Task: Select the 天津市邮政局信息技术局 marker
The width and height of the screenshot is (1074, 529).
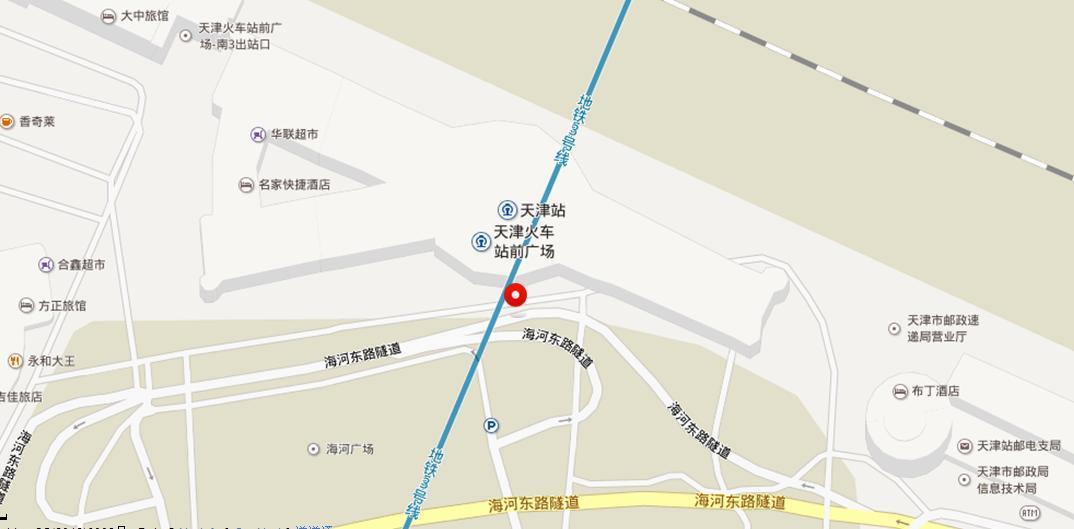Action: point(964,480)
